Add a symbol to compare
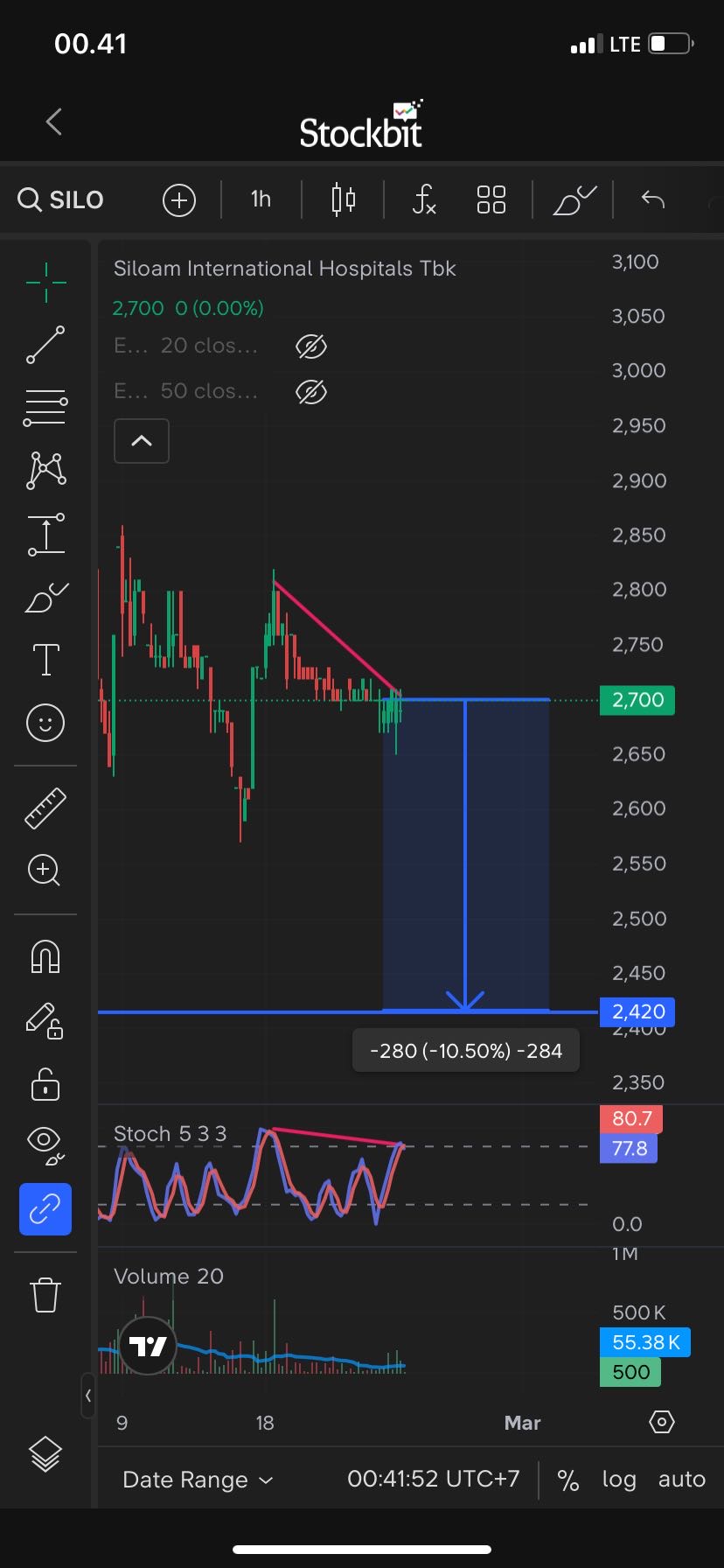724x1568 pixels. (178, 200)
